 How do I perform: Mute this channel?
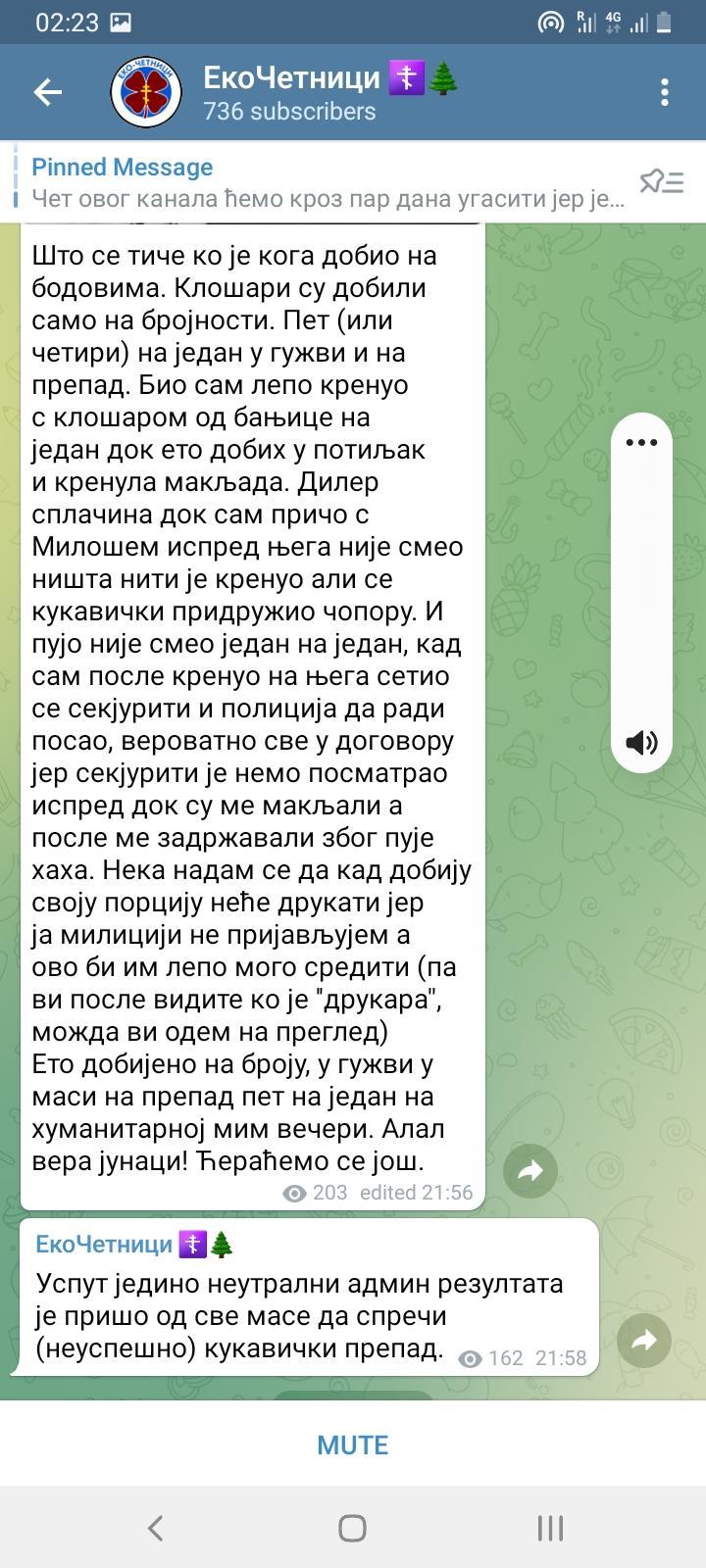point(353,1445)
